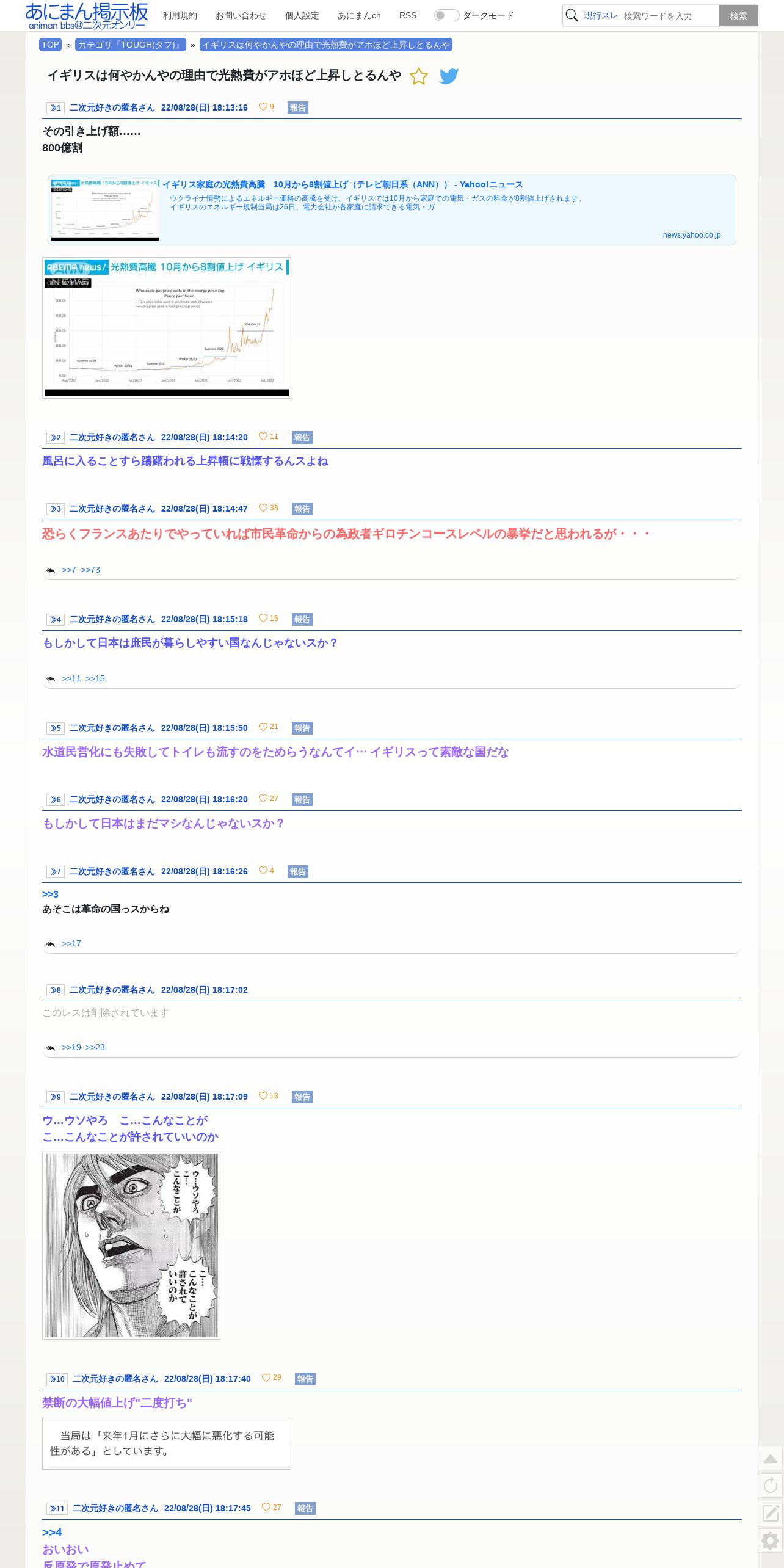Jump to reply >>73 under post 3

[90, 570]
